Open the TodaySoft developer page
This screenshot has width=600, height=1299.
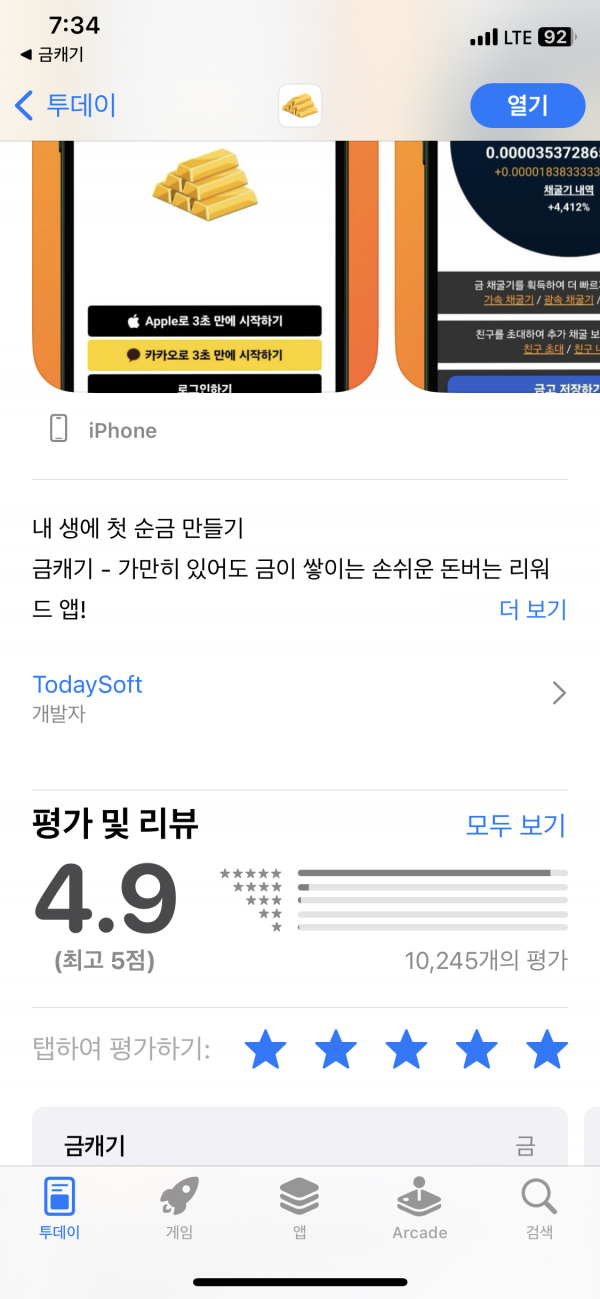point(300,696)
